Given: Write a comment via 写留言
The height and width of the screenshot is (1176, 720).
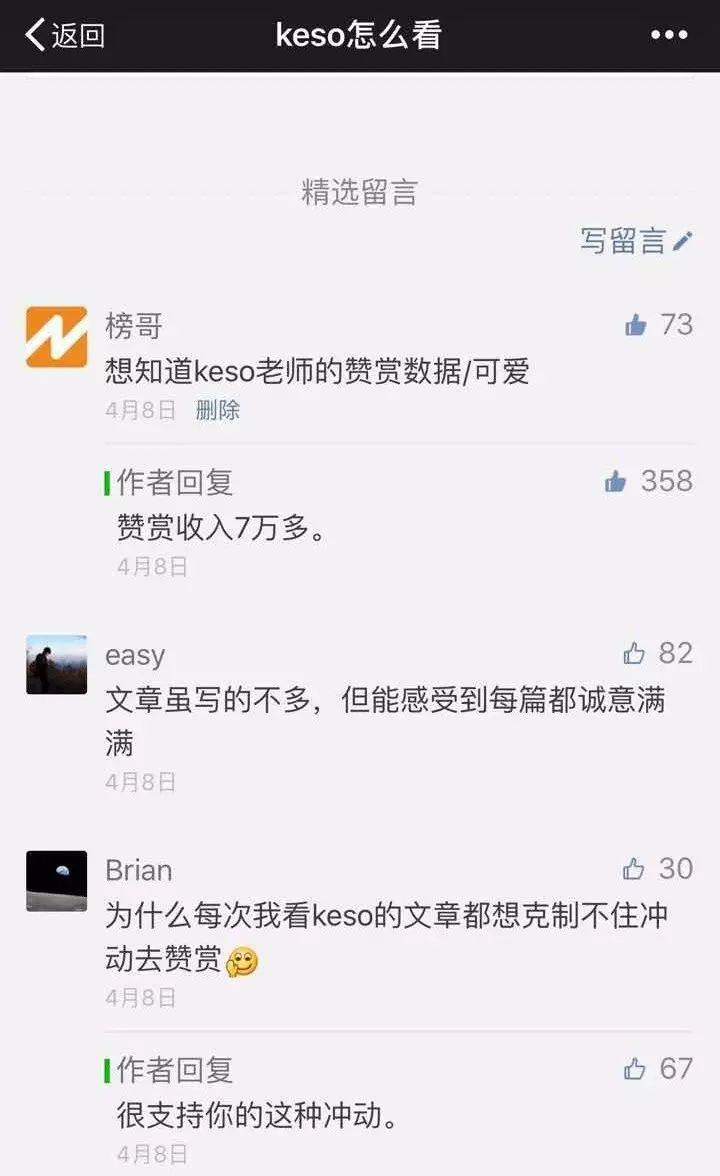Looking at the screenshot, I should pyautogui.click(x=636, y=241).
